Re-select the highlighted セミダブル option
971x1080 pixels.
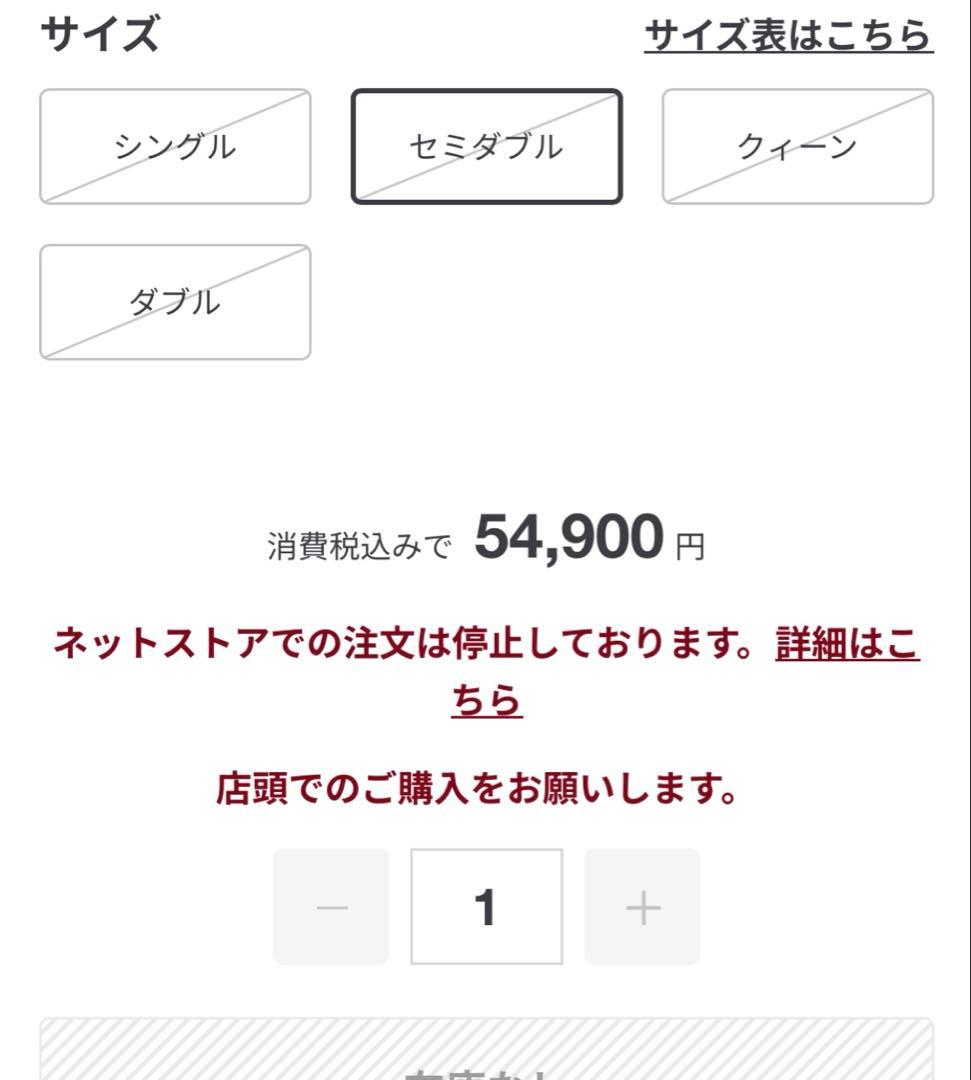click(485, 146)
